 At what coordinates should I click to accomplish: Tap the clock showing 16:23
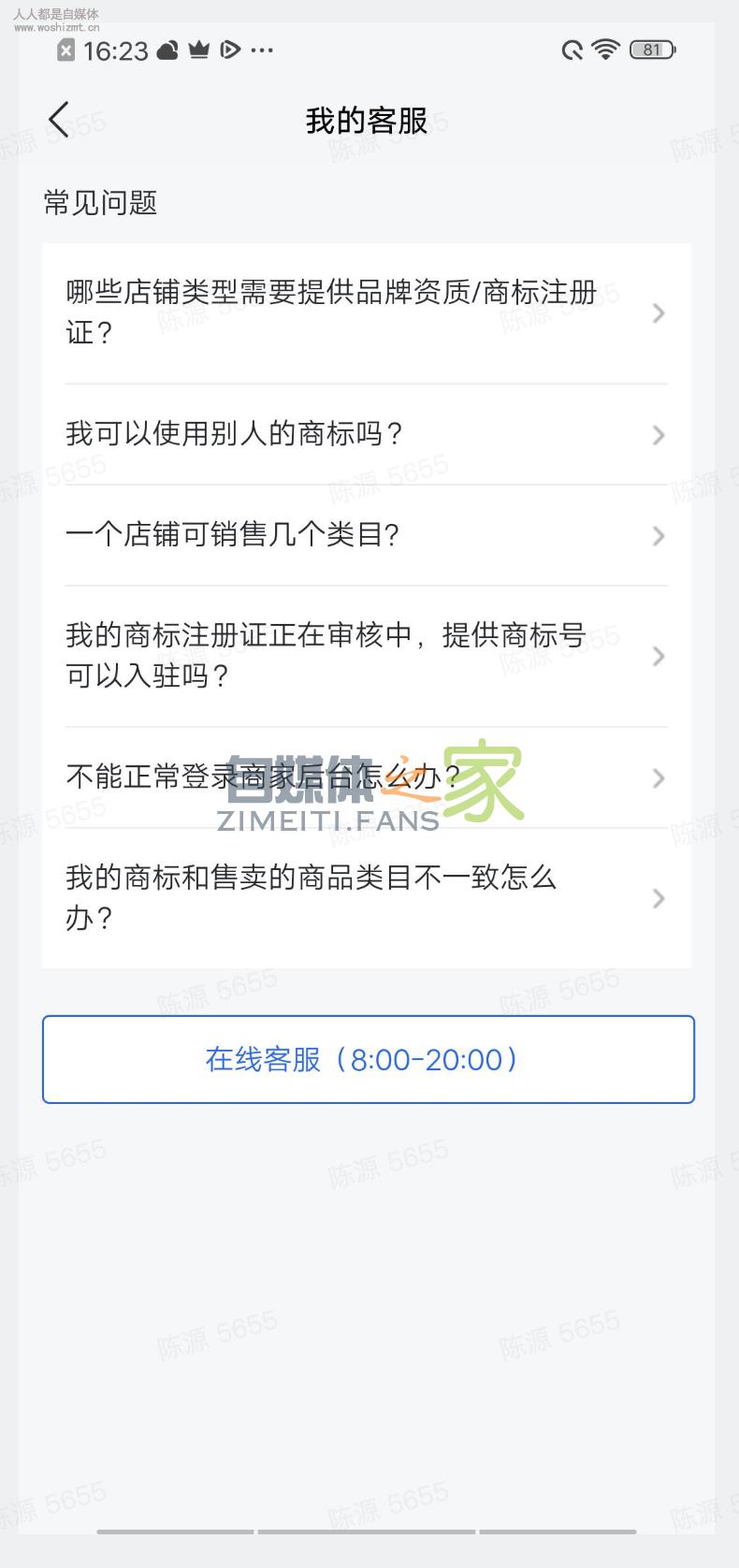tap(115, 50)
